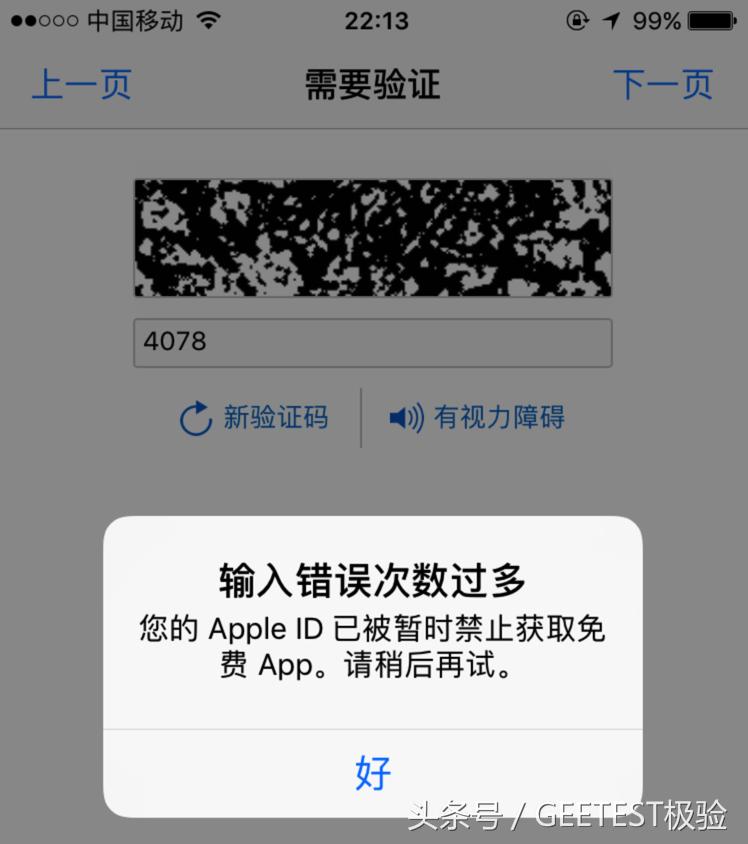This screenshot has width=748, height=844.
Task: Tap the clock showing 22:13
Action: 375,20
